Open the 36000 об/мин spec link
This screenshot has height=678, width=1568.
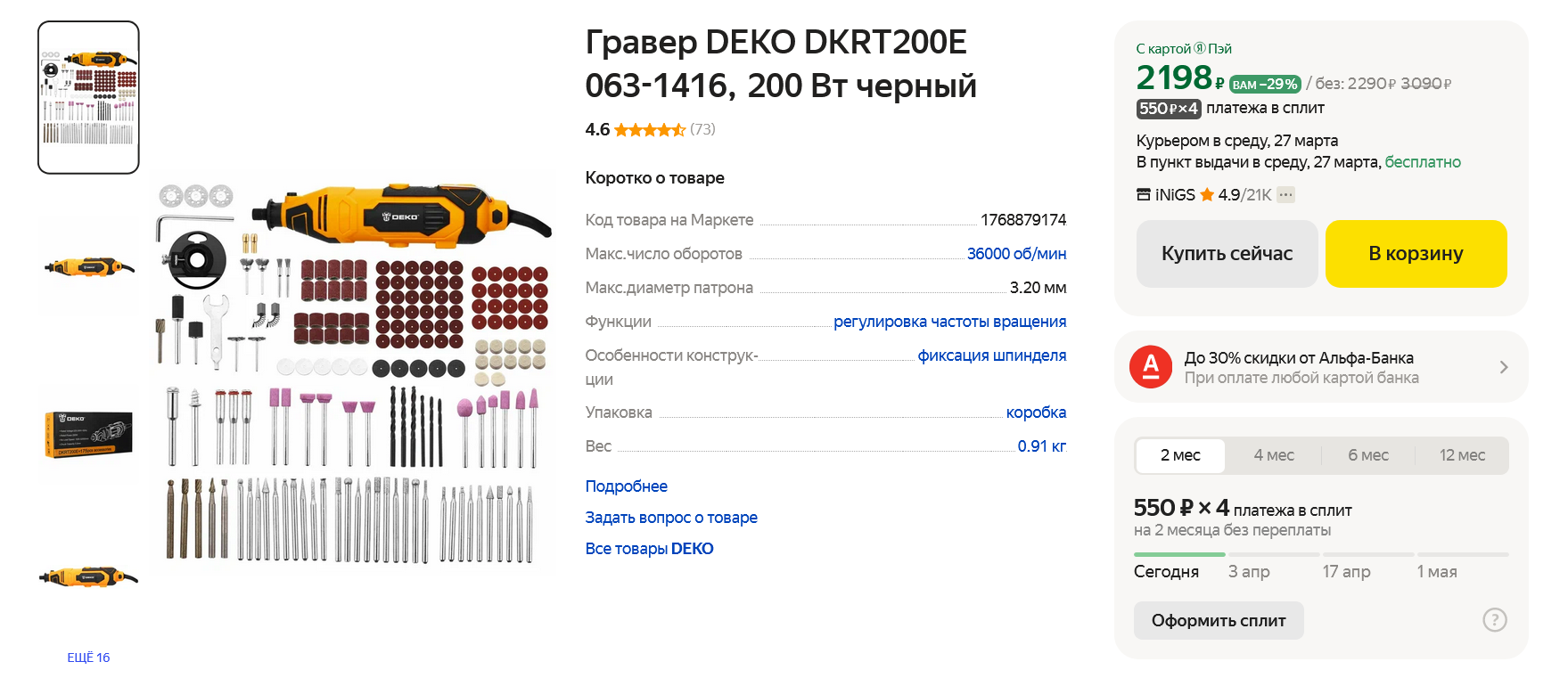(x=1016, y=254)
